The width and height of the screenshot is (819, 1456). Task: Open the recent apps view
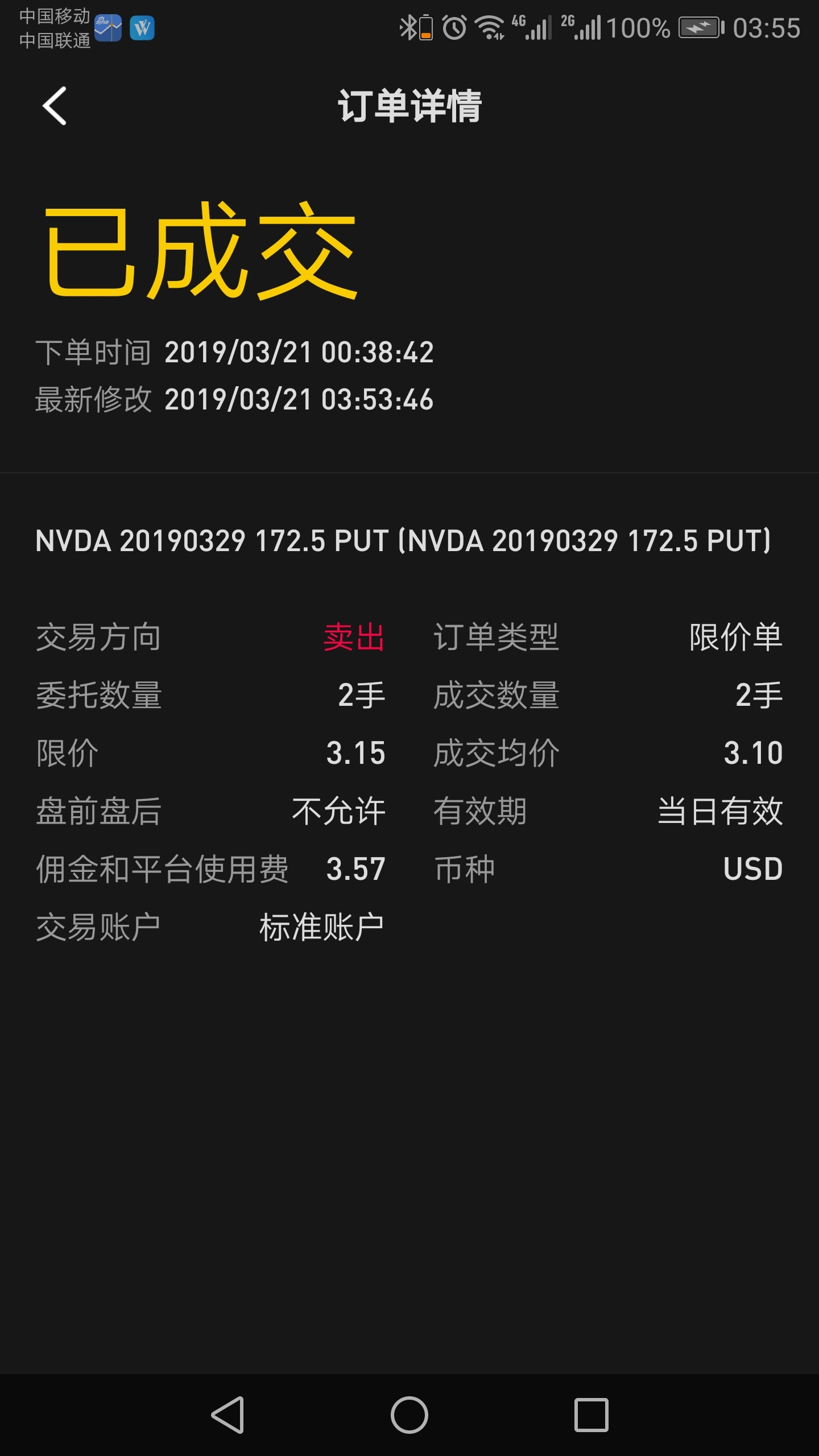tap(591, 1414)
